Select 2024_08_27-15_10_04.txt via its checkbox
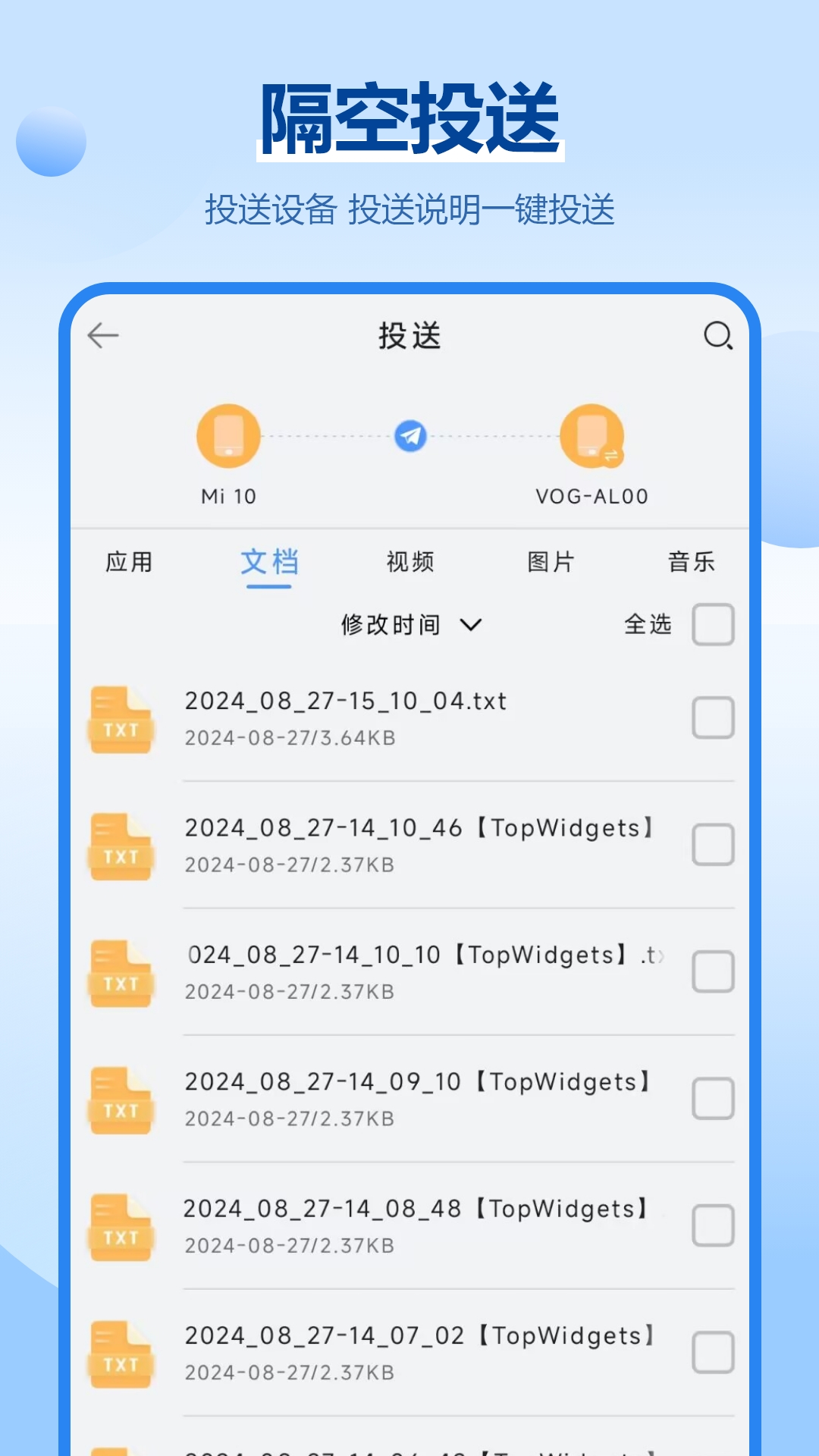Image resolution: width=819 pixels, height=1456 pixels. pyautogui.click(x=711, y=719)
